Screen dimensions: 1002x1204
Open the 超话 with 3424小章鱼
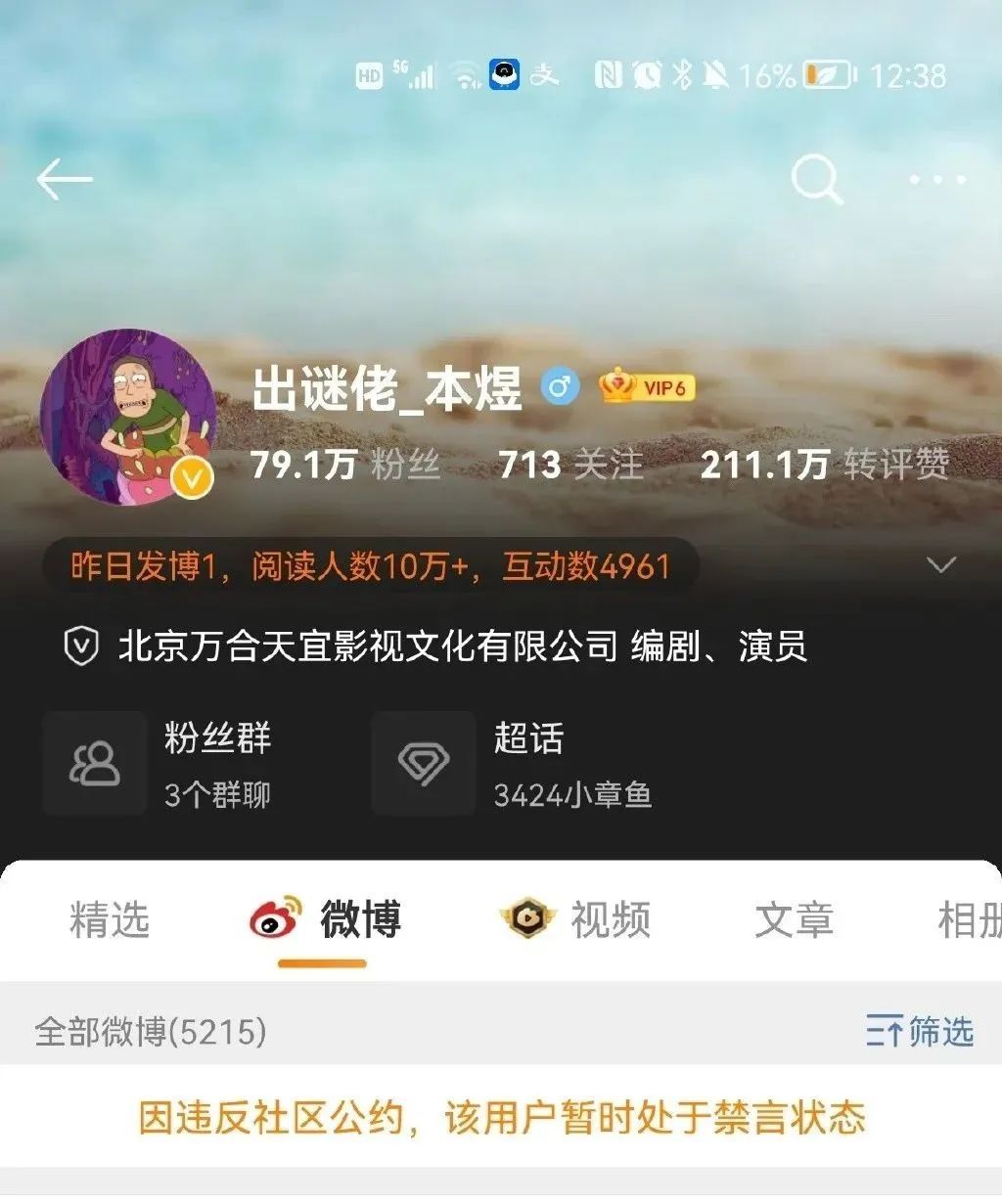pyautogui.click(x=513, y=764)
